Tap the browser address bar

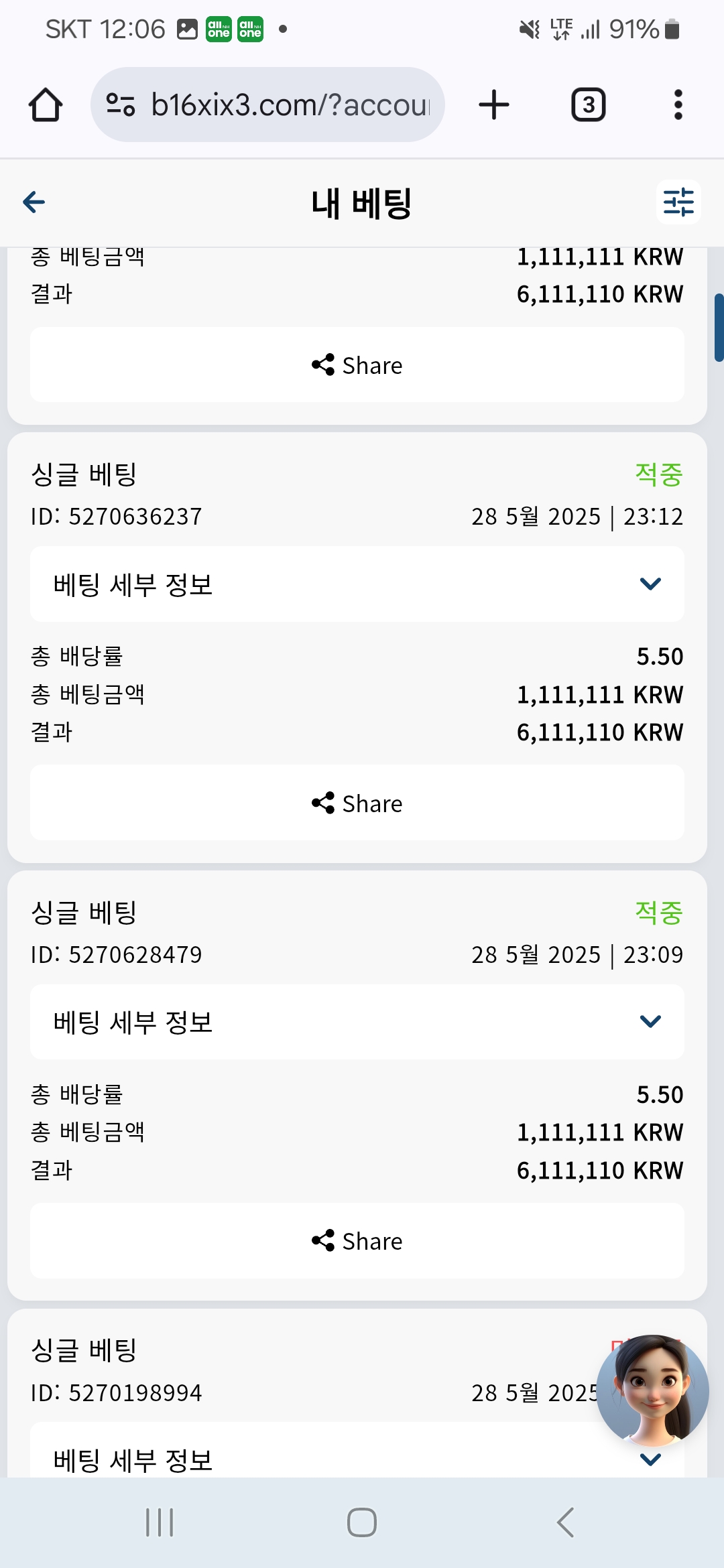(x=267, y=105)
